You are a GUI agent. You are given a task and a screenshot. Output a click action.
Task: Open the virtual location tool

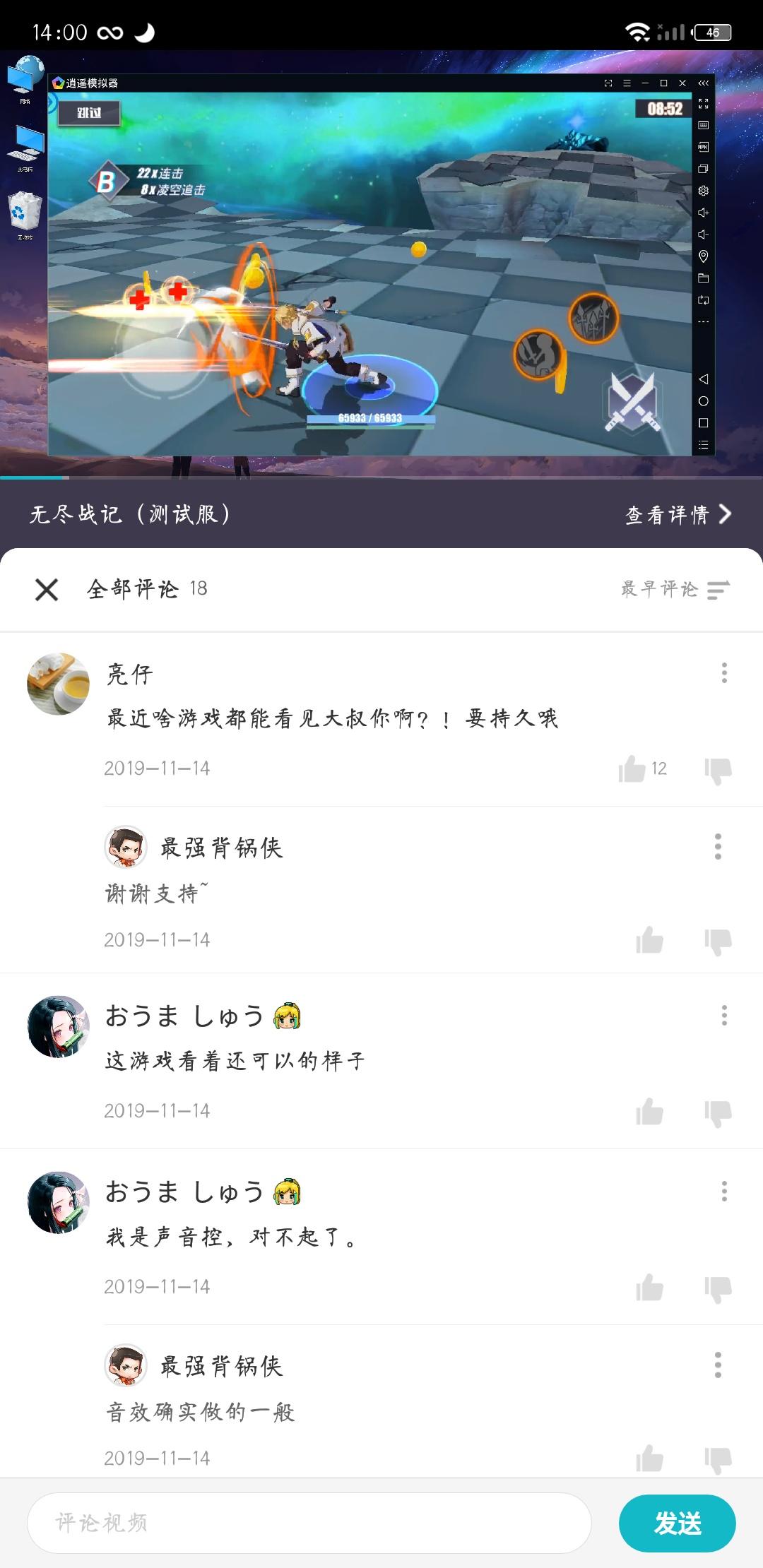pyautogui.click(x=703, y=256)
